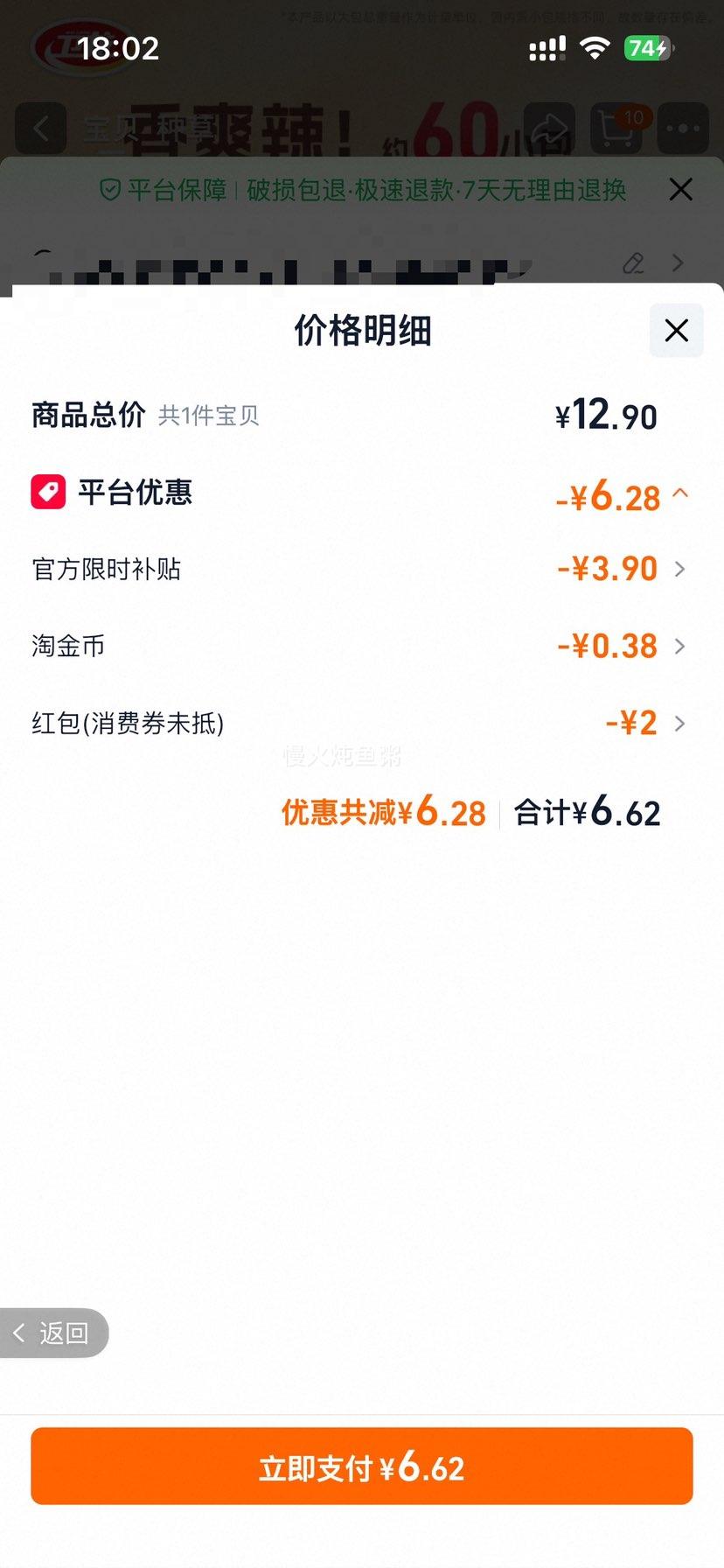724x1568 pixels.
Task: Tap the share arrow icon
Action: coord(549,128)
